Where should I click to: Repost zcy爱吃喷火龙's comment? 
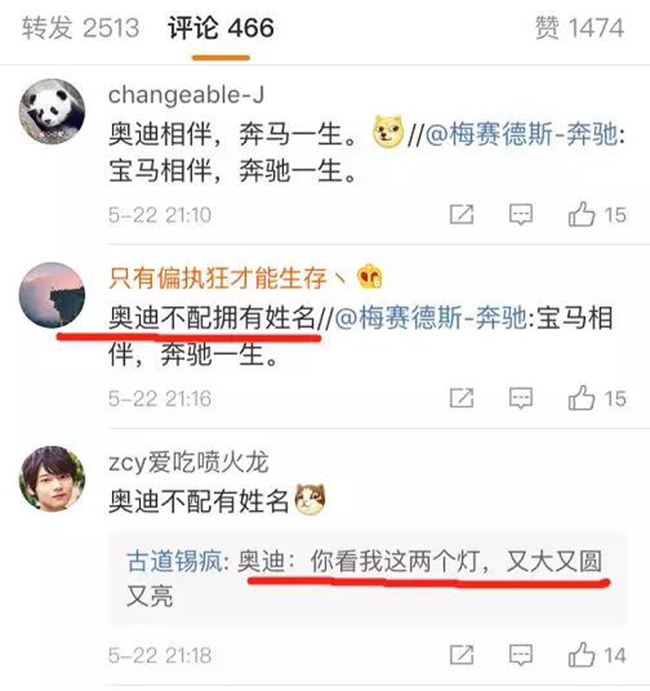click(461, 655)
